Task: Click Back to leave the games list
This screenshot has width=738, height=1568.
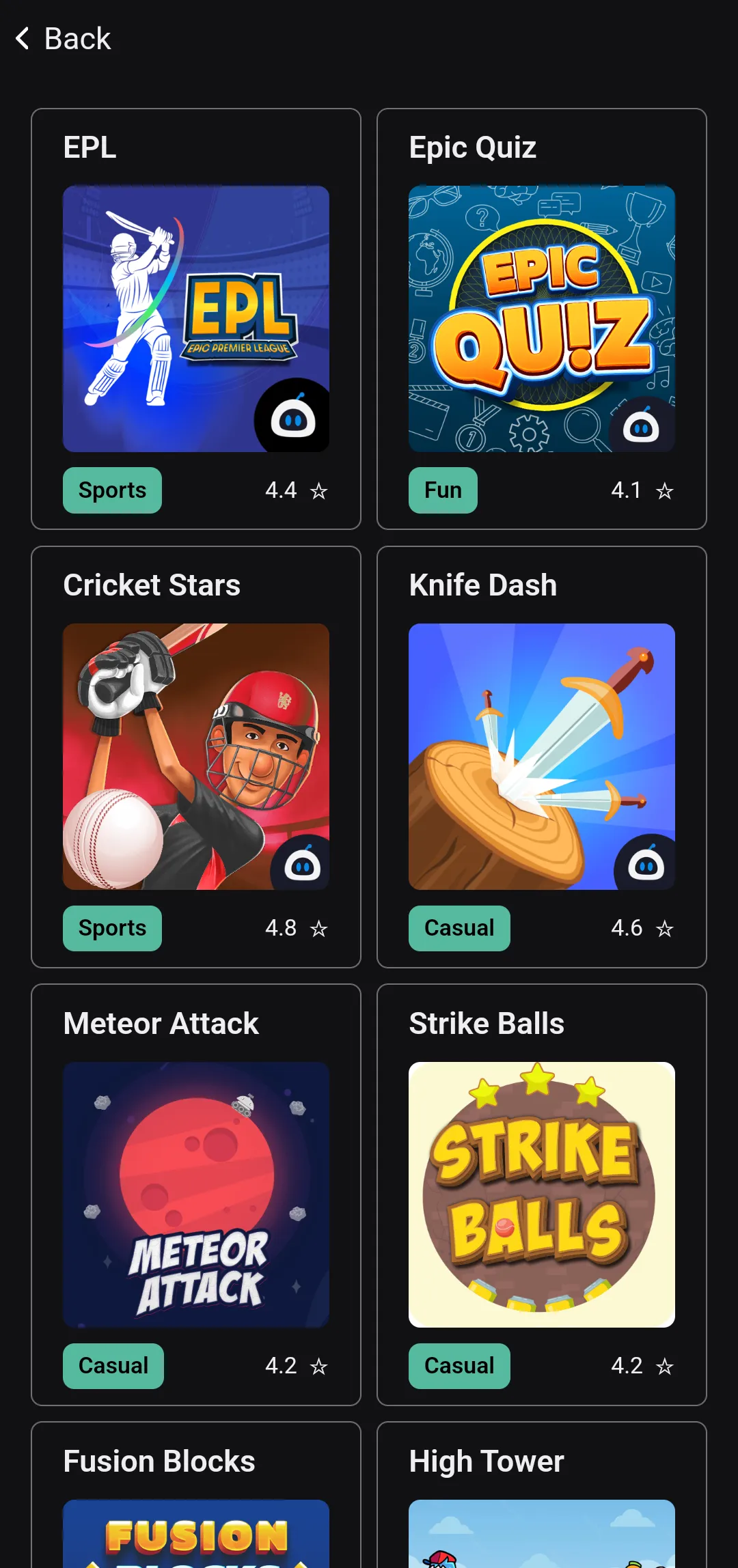Action: (77, 38)
